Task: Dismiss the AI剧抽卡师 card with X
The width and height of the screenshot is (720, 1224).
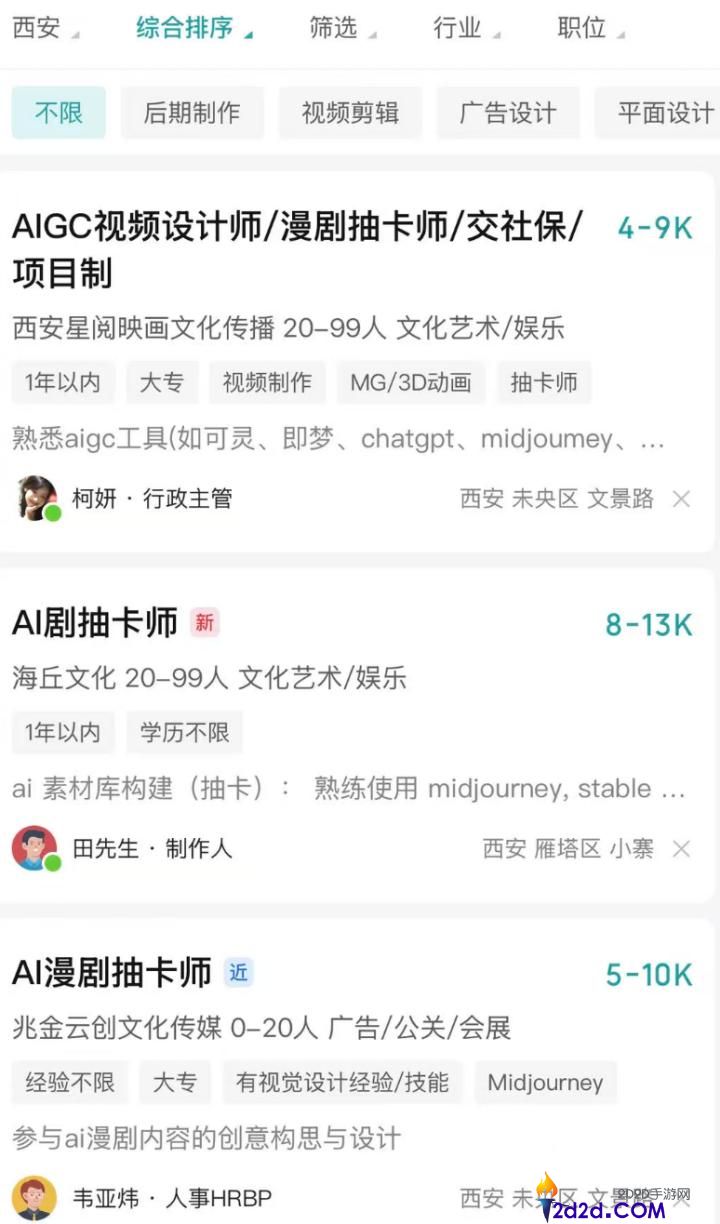Action: tap(679, 848)
